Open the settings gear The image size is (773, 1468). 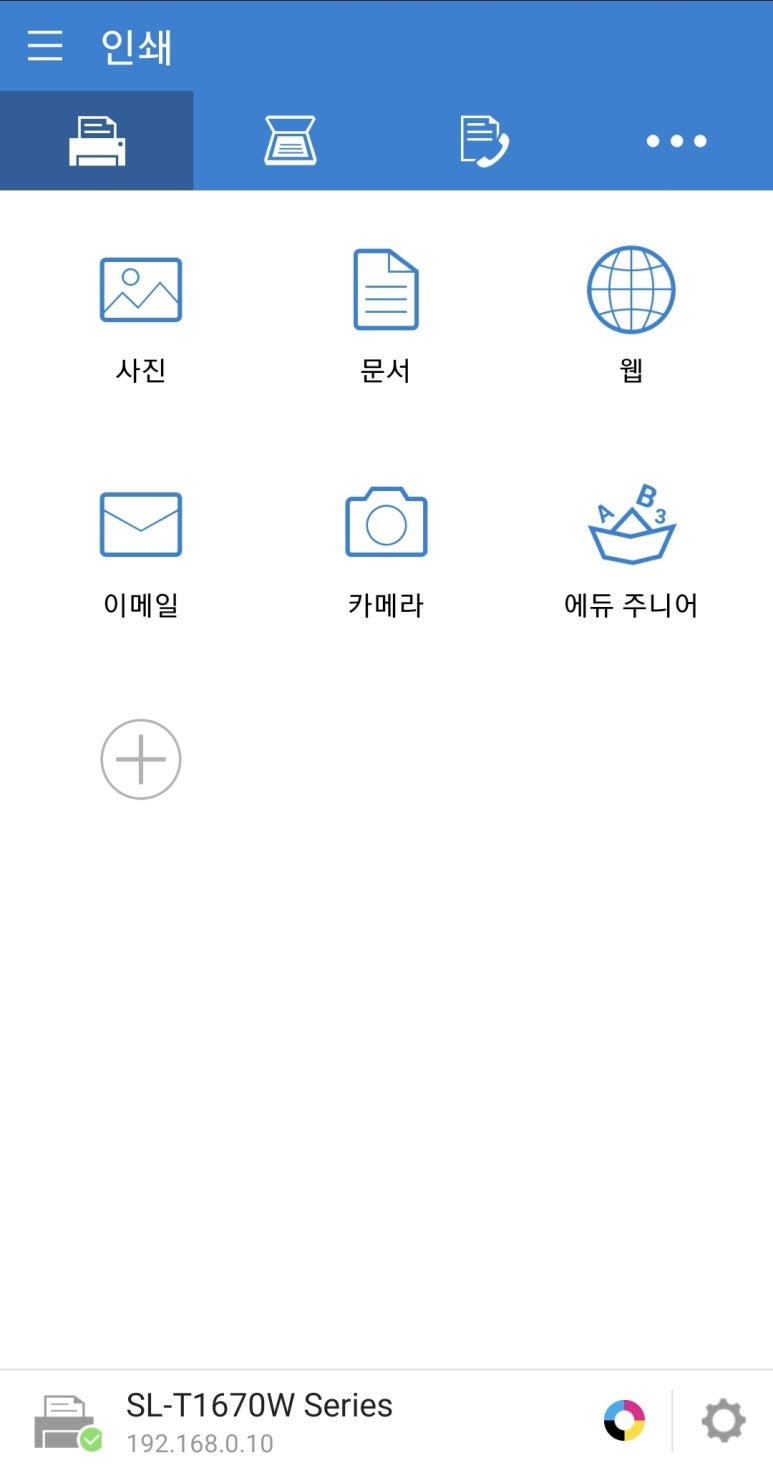722,1420
